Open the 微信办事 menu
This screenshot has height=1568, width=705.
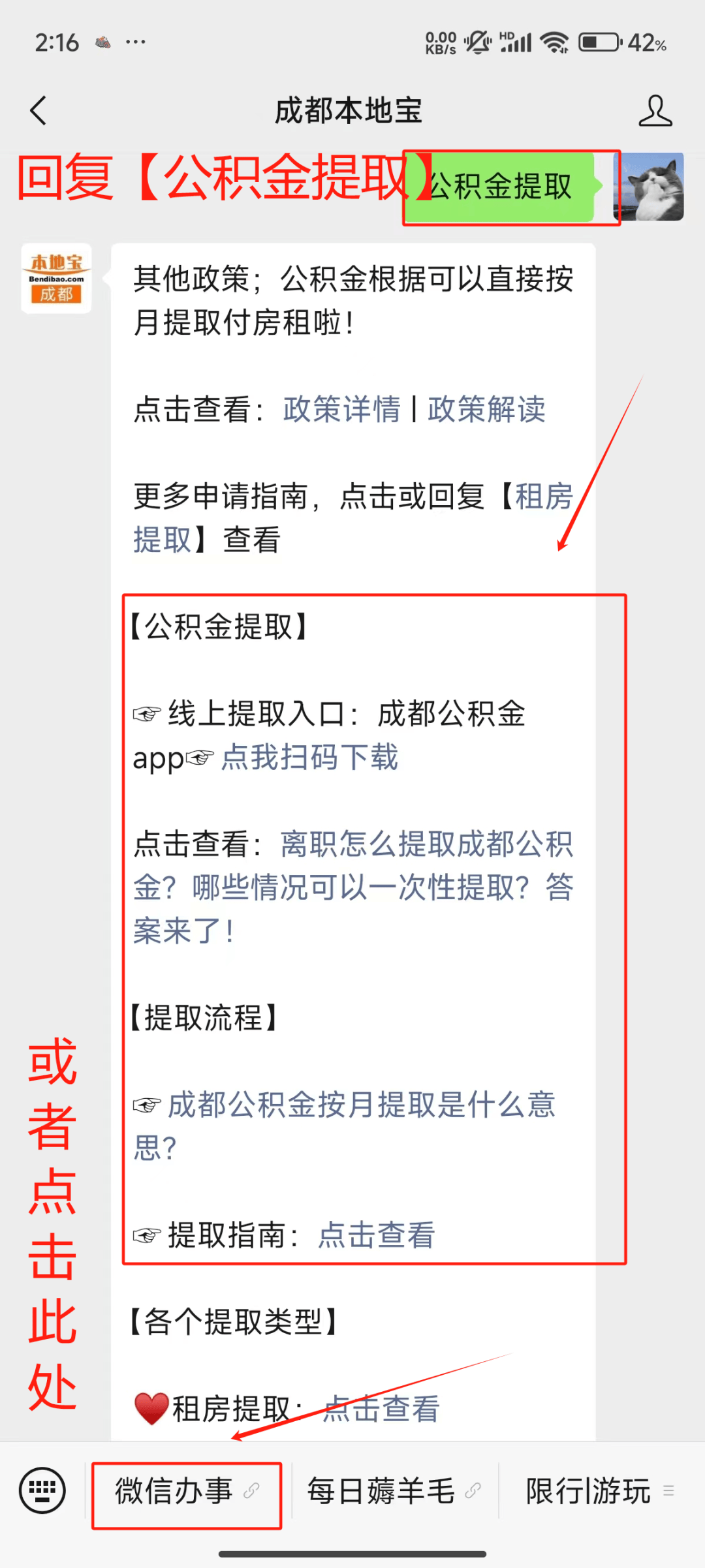pyautogui.click(x=186, y=1491)
